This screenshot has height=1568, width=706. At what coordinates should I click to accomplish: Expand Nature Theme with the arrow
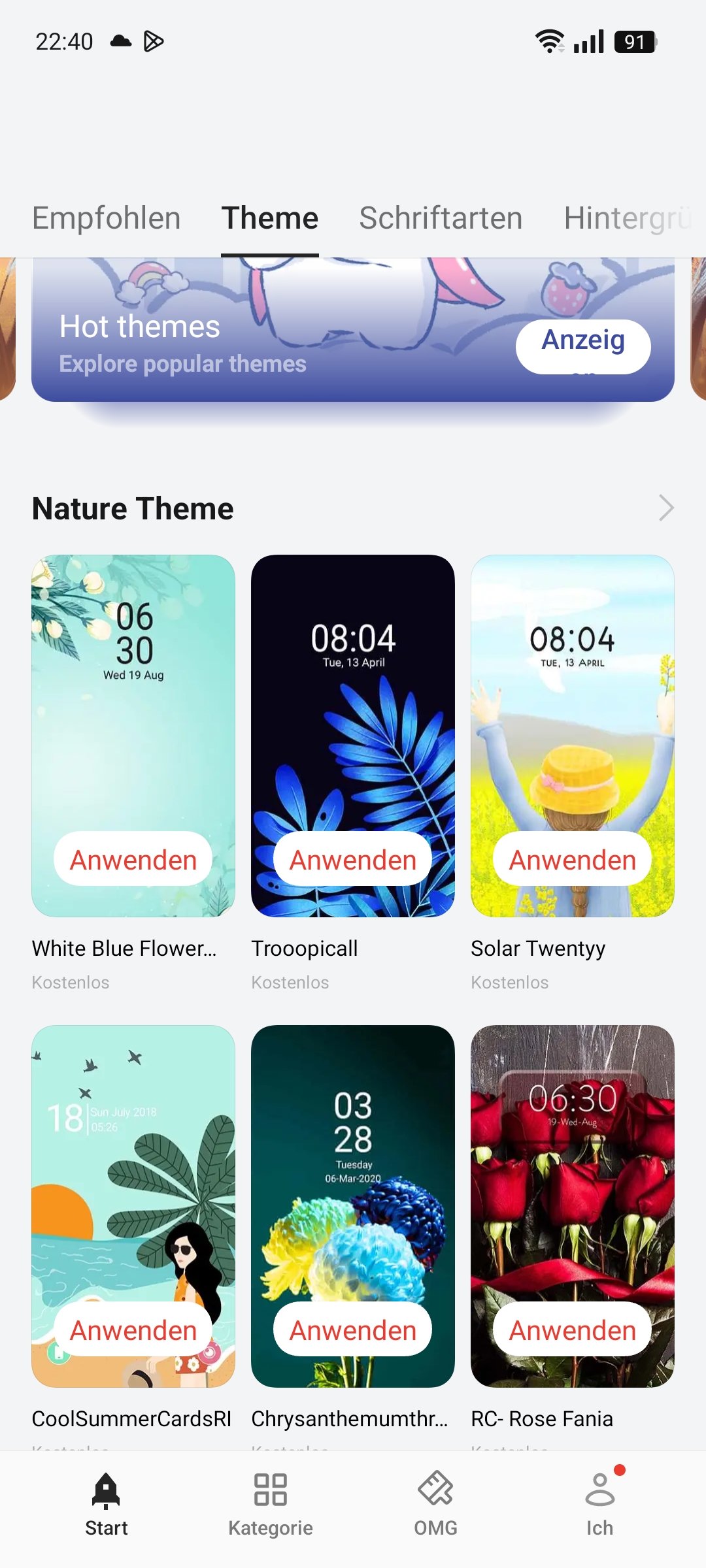click(x=665, y=508)
